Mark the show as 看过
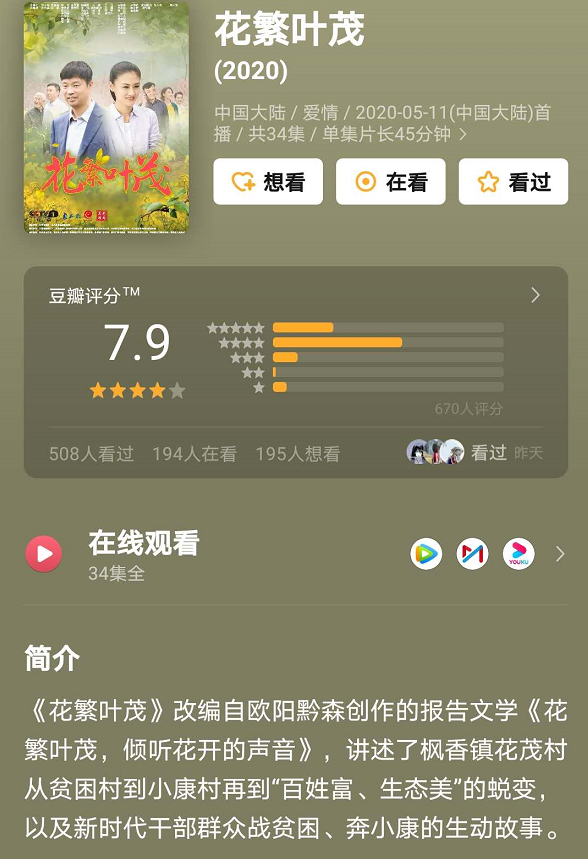 pyautogui.click(x=513, y=181)
